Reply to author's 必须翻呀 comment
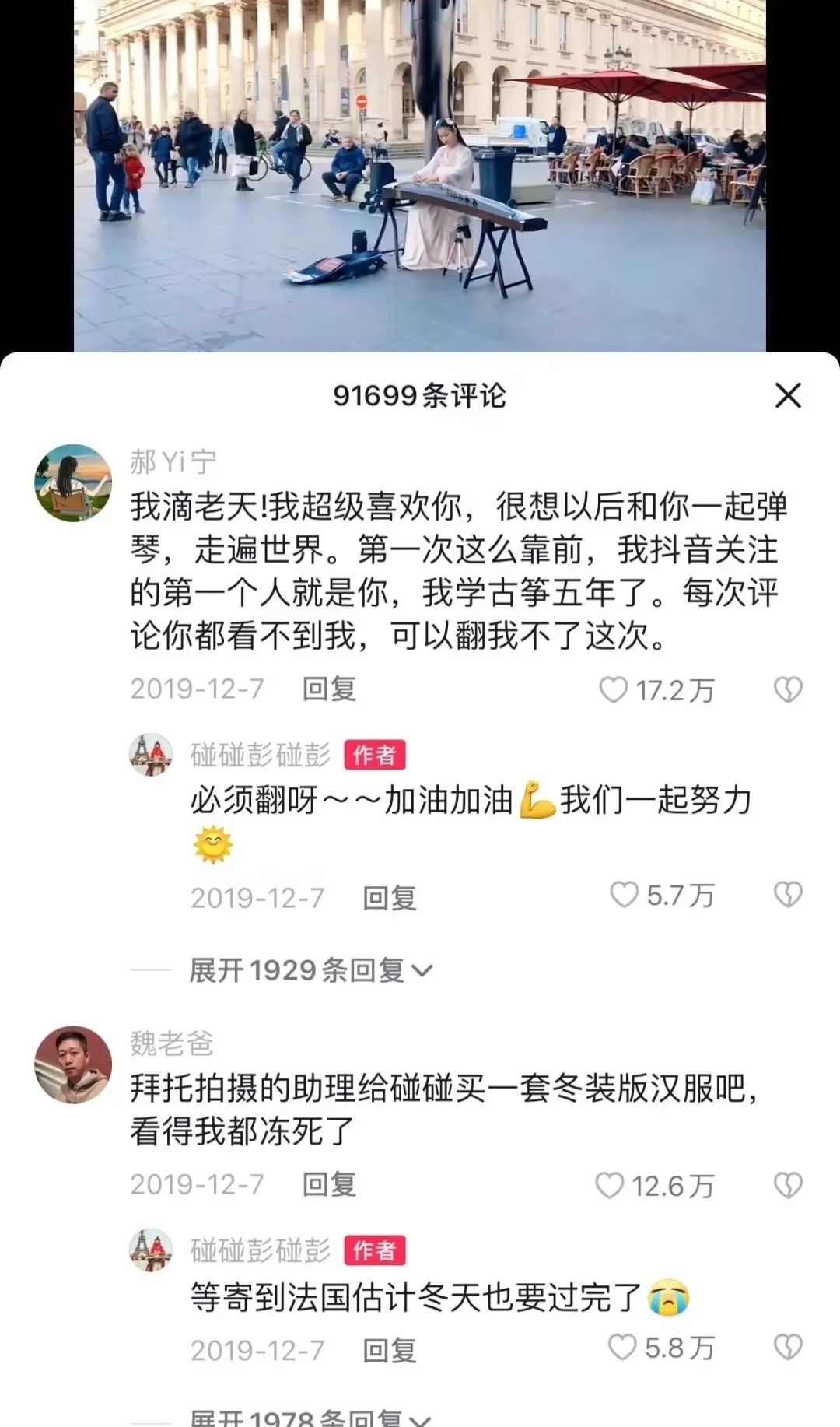 tap(389, 898)
